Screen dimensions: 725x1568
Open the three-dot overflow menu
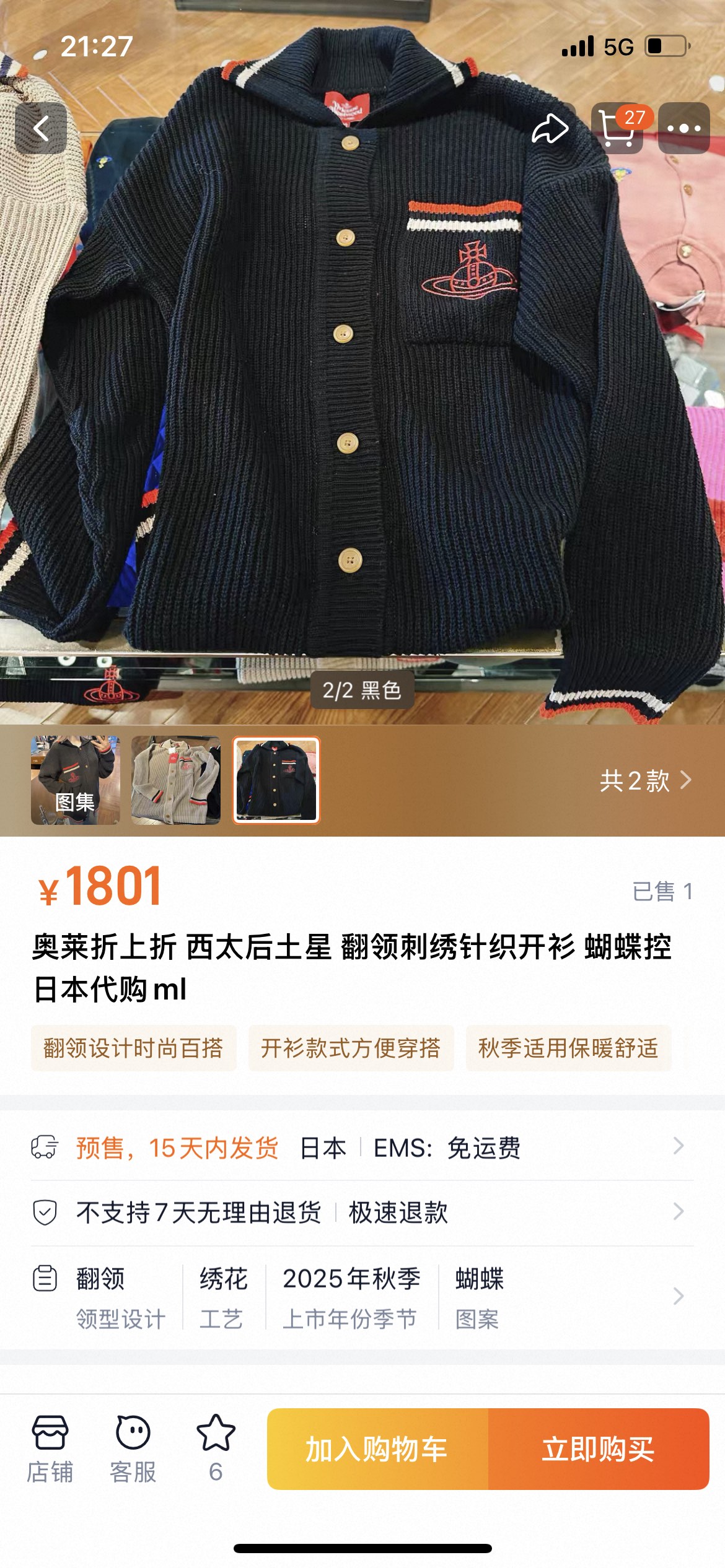click(x=683, y=128)
